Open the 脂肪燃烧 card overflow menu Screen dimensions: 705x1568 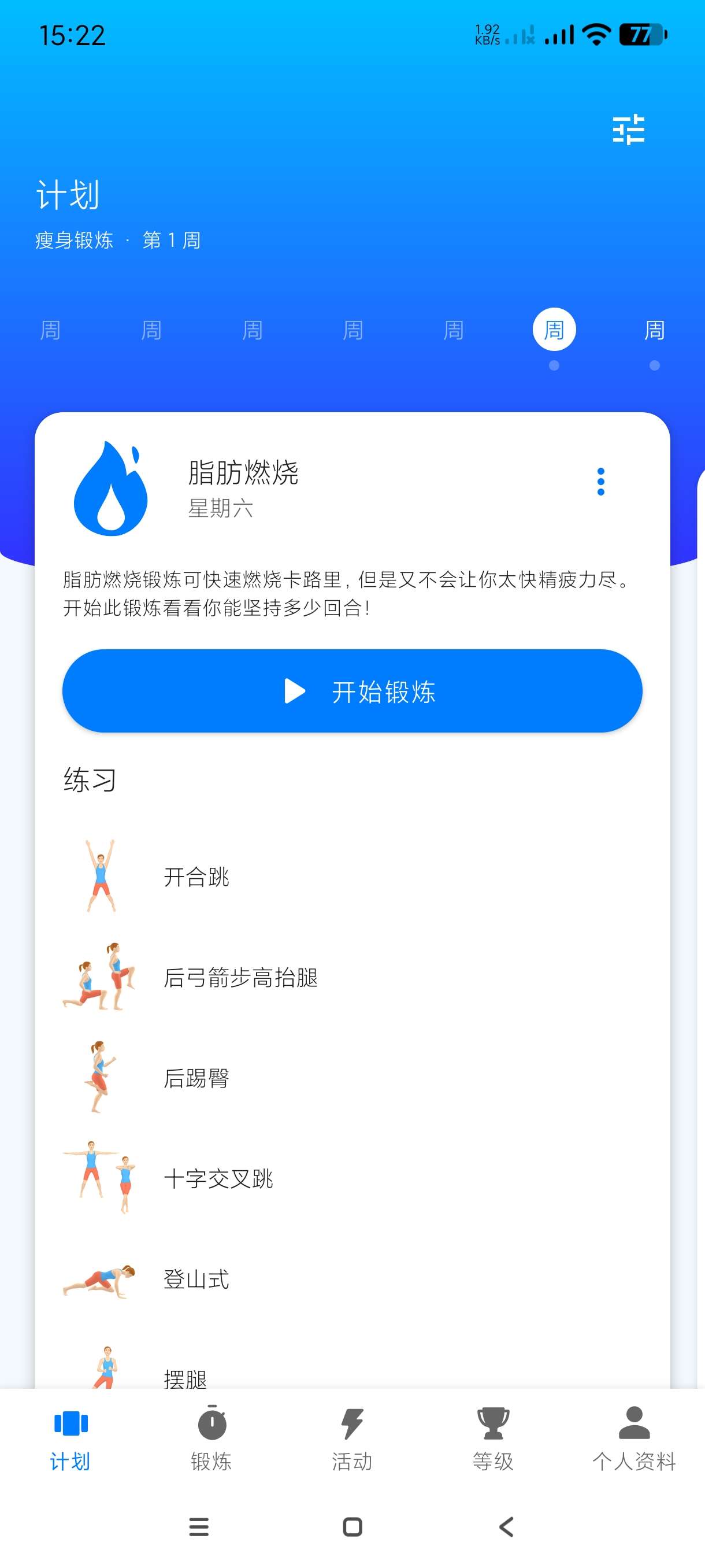click(x=600, y=482)
